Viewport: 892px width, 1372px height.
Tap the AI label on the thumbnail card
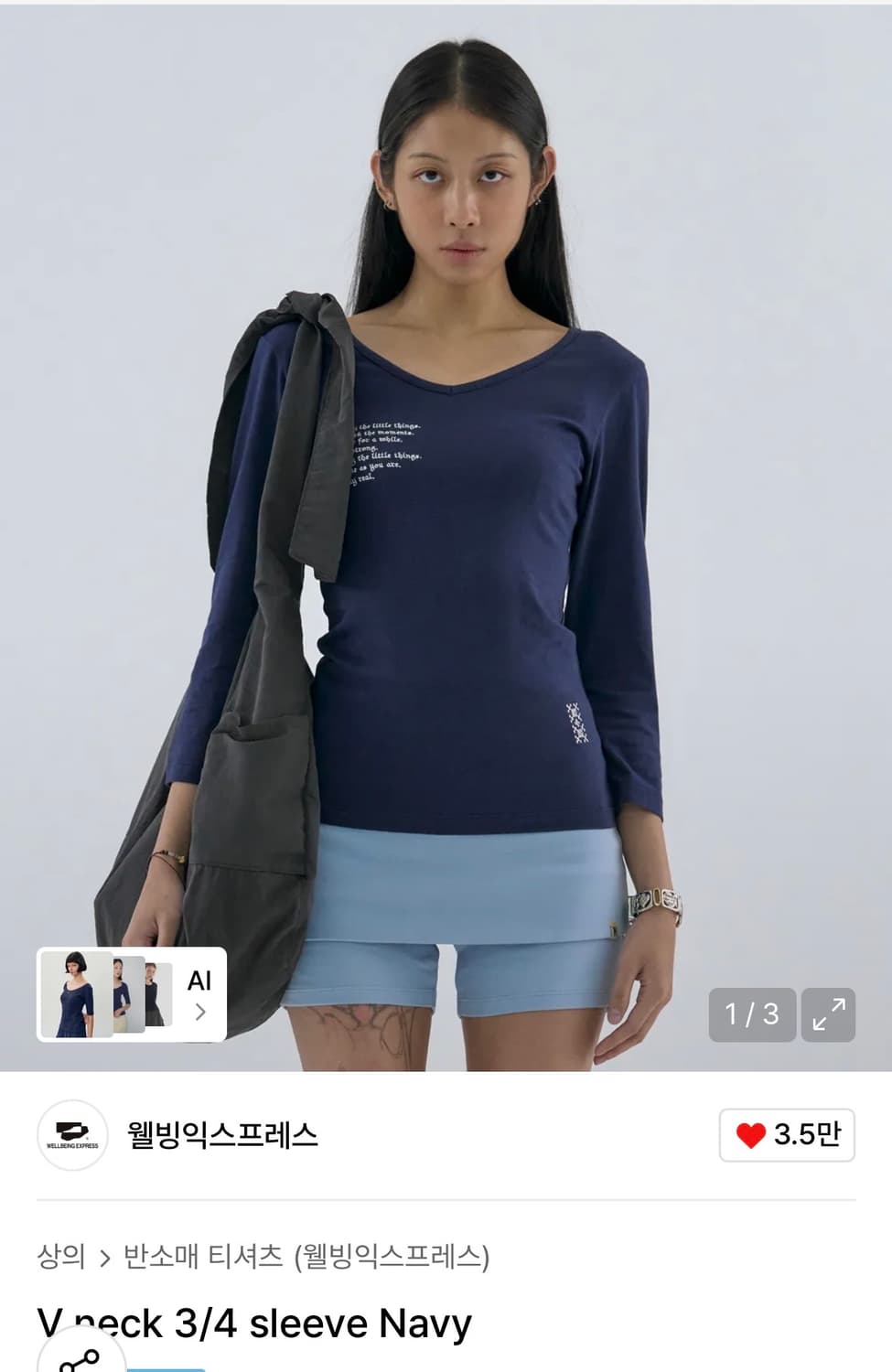click(199, 982)
